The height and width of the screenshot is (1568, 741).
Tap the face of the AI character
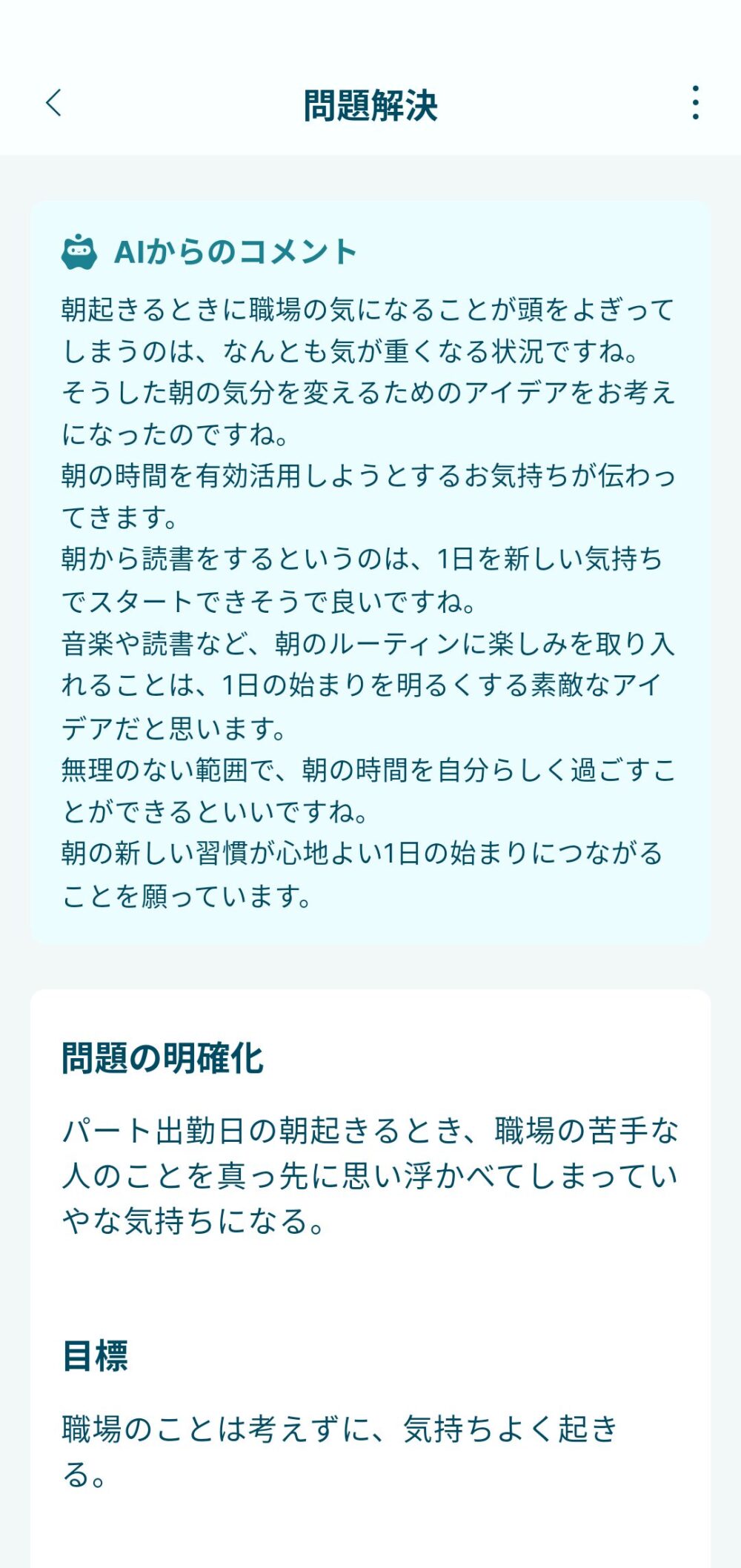79,250
